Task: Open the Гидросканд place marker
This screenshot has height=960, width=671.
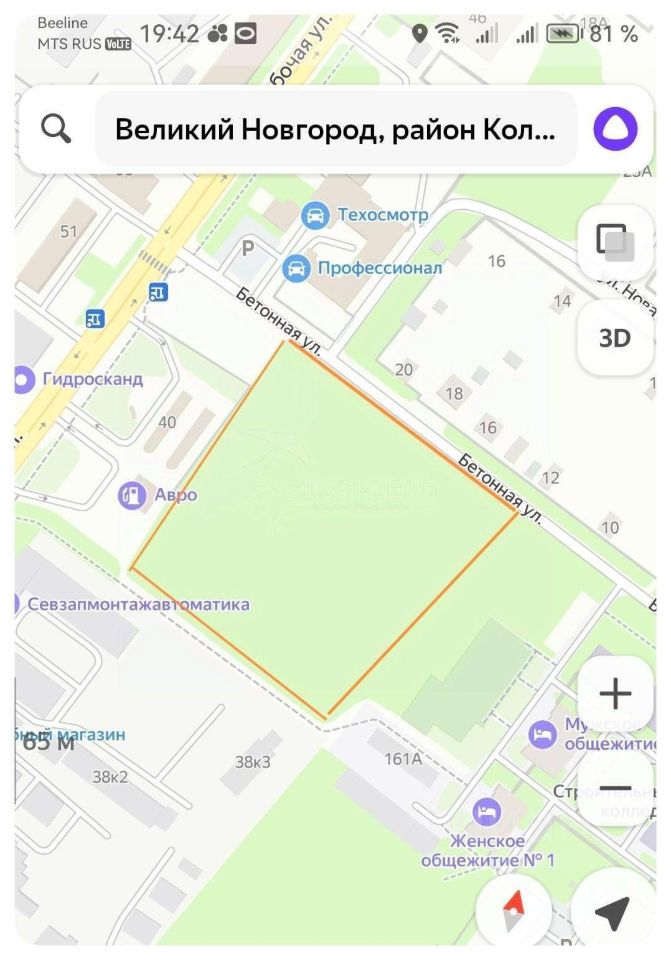Action: (22, 380)
